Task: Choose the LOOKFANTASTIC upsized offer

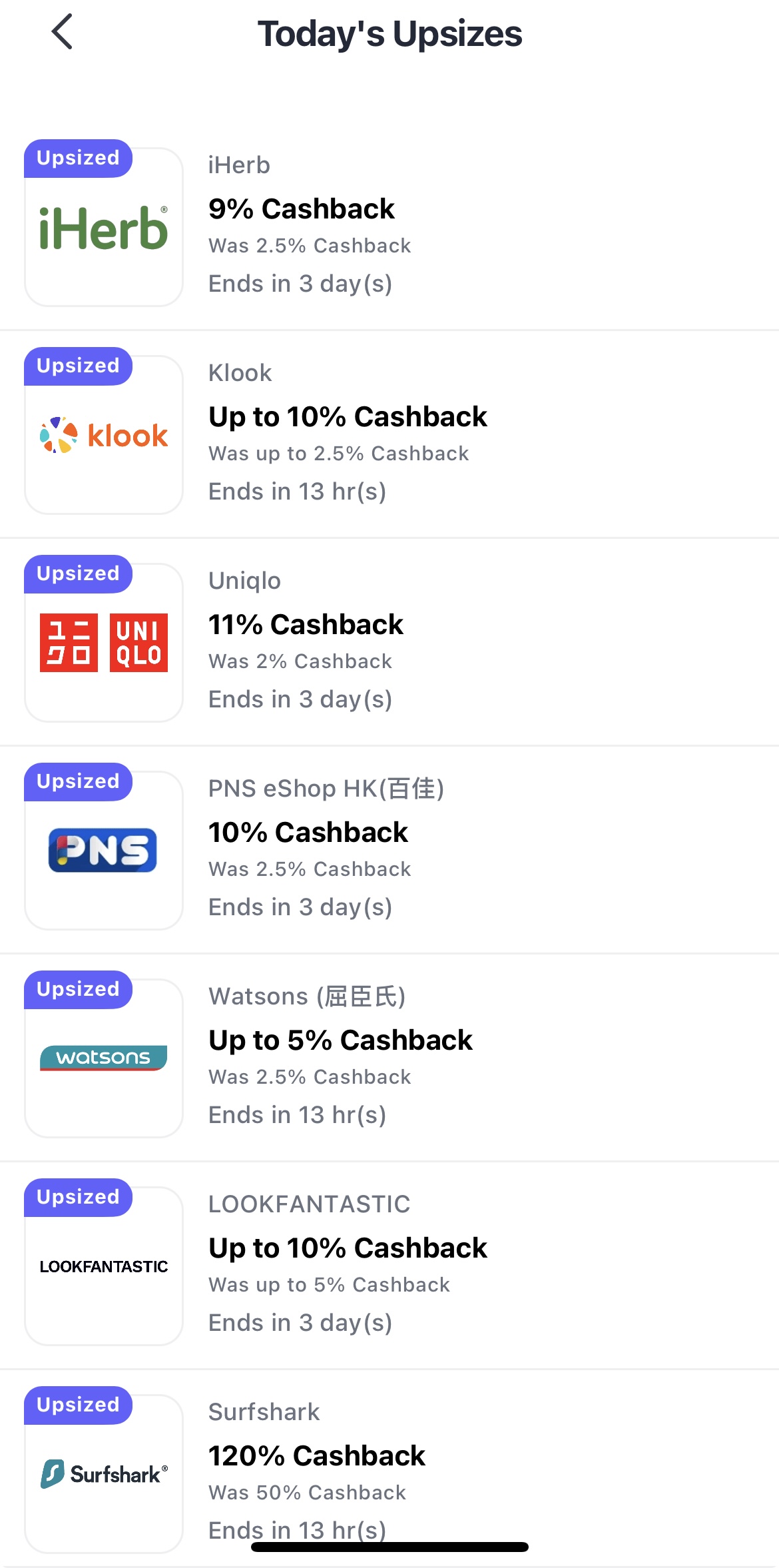Action: 389,1266
